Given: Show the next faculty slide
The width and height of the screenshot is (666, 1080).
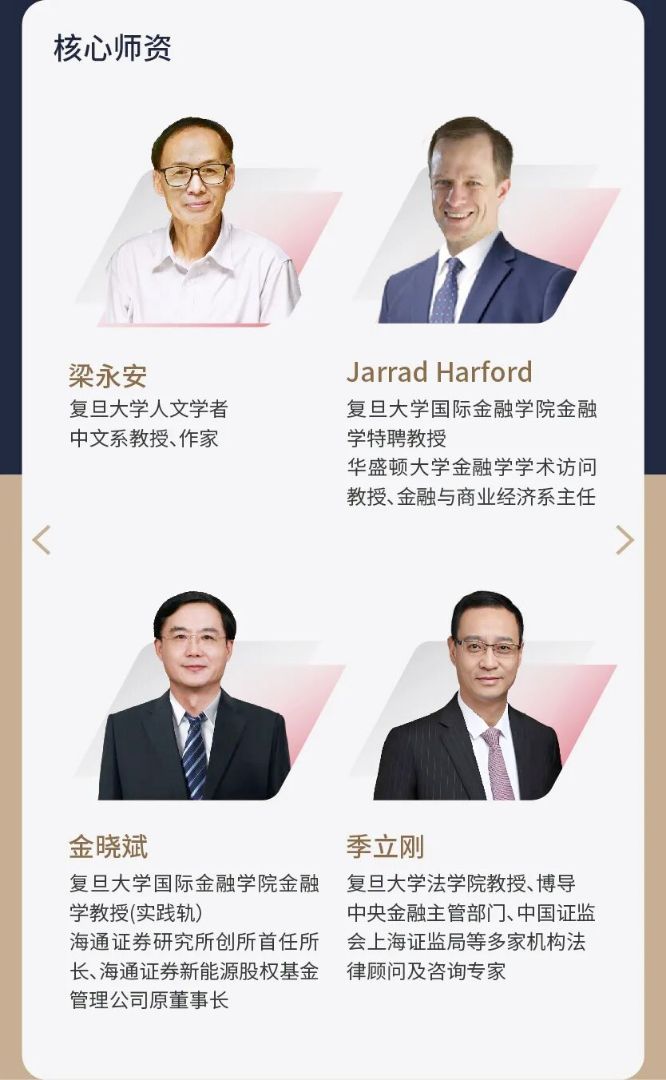Looking at the screenshot, I should (x=625, y=539).
